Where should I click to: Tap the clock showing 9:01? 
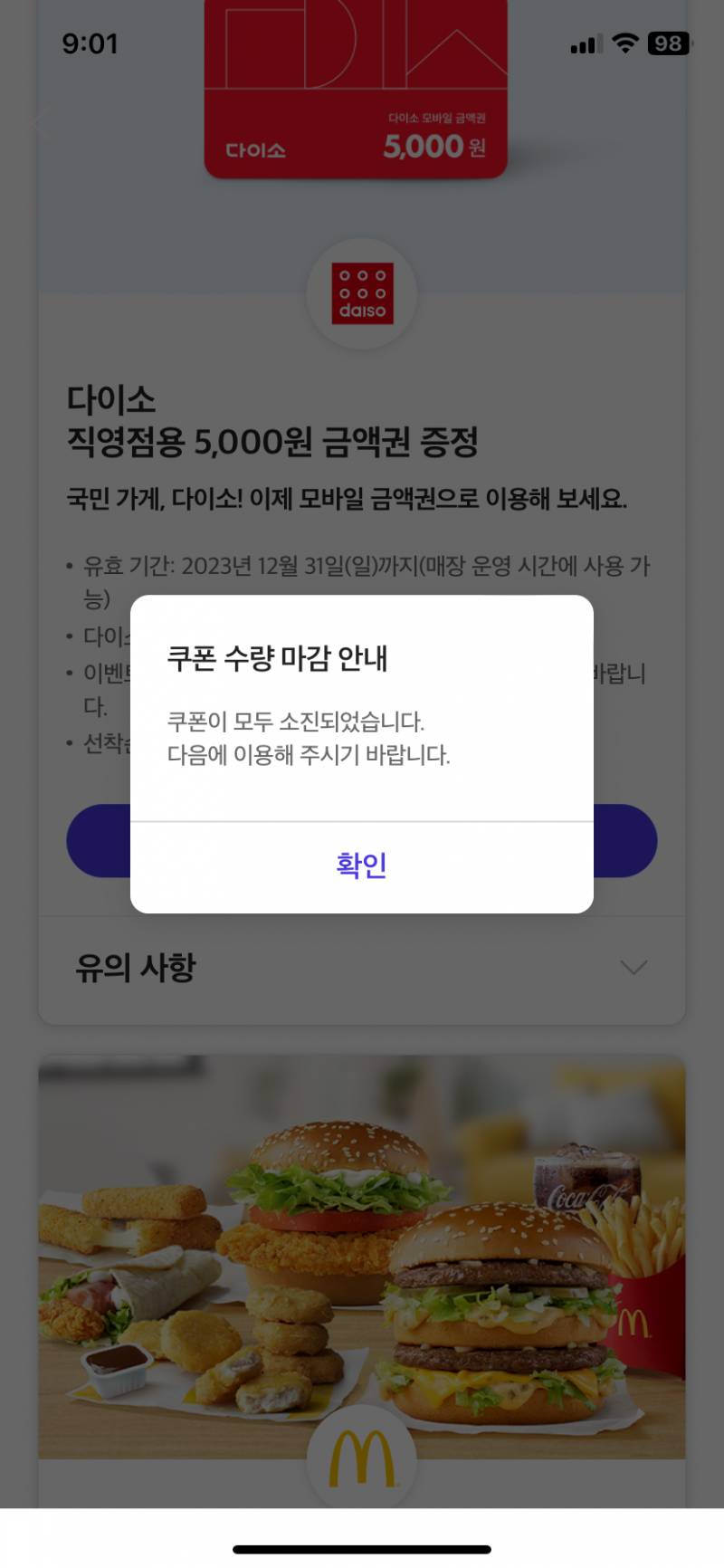click(x=91, y=43)
